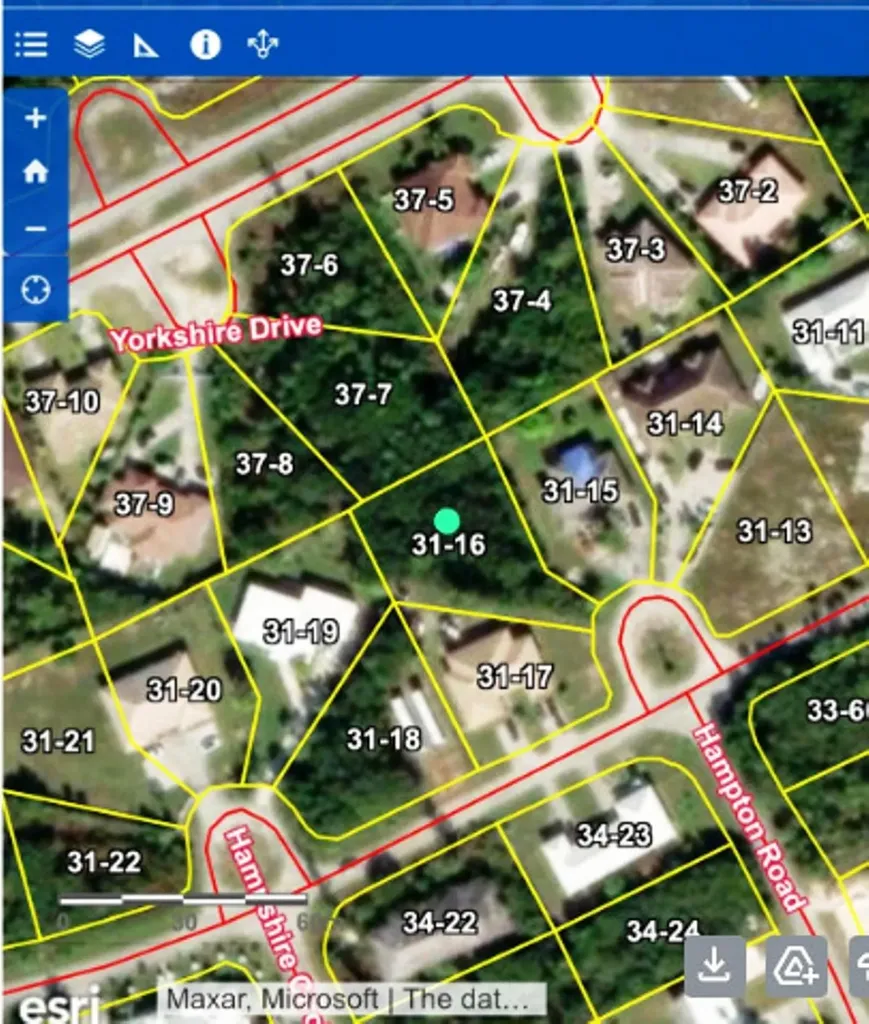The height and width of the screenshot is (1024, 869).
Task: Select the green dot marker on parcel 31-16
Action: pos(448,521)
